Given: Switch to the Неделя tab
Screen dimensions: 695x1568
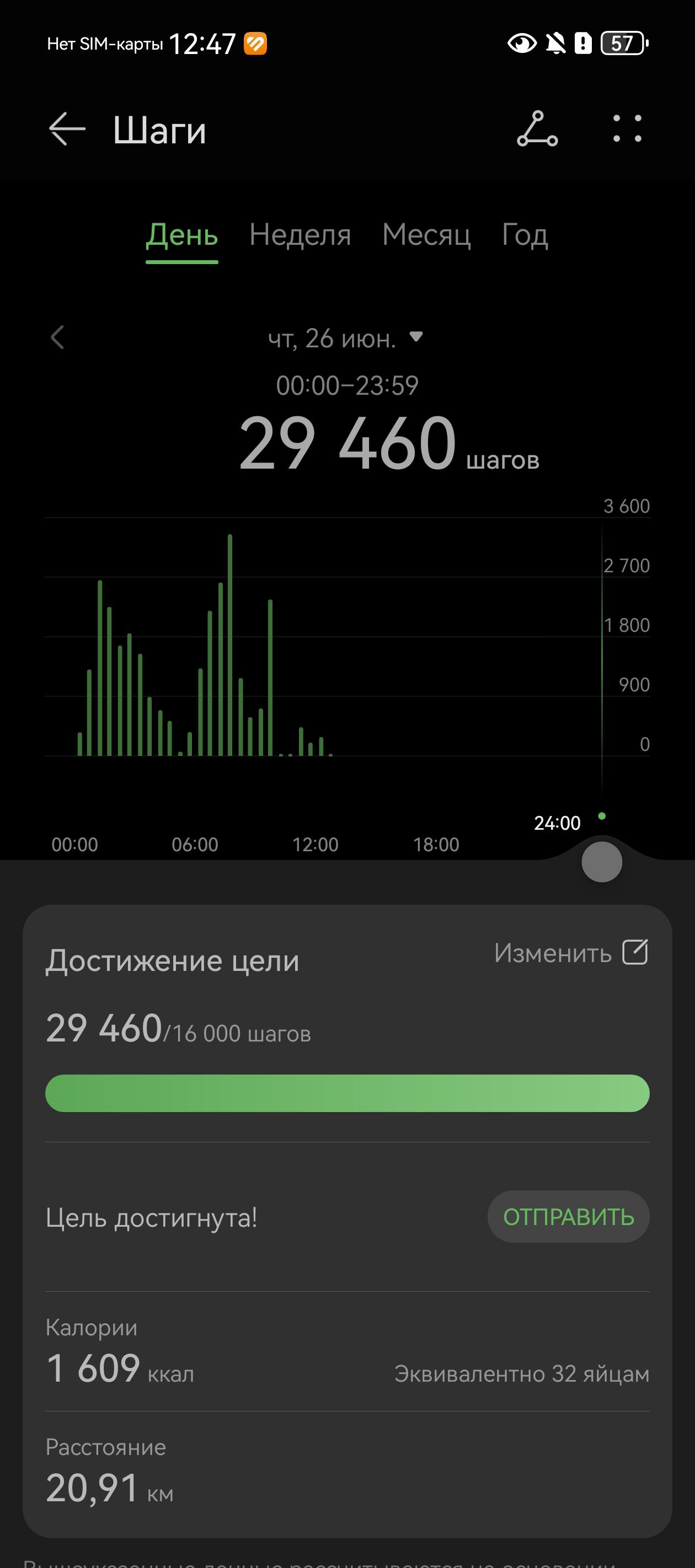Looking at the screenshot, I should pos(300,235).
